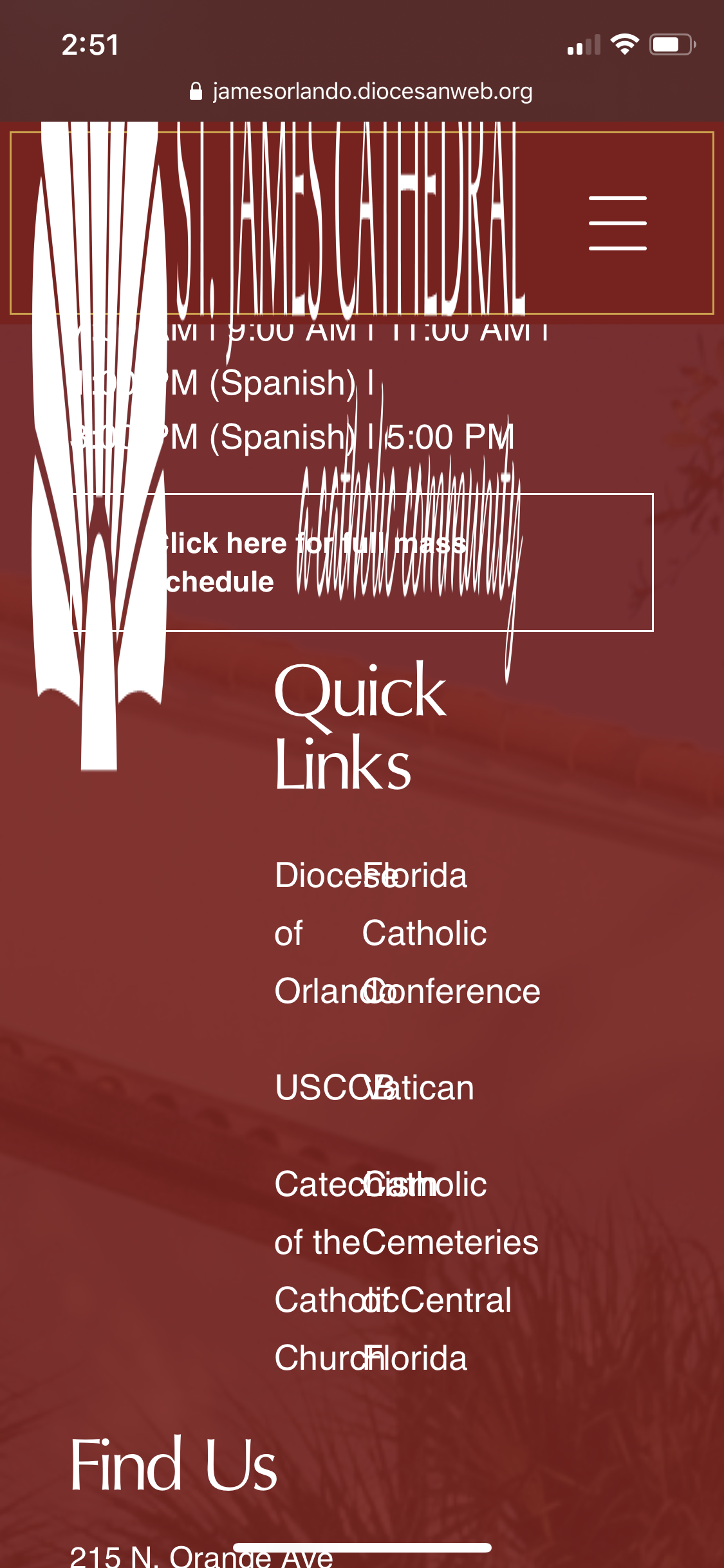Open the USCCB quick link
724x1568 pixels.
click(309, 1088)
